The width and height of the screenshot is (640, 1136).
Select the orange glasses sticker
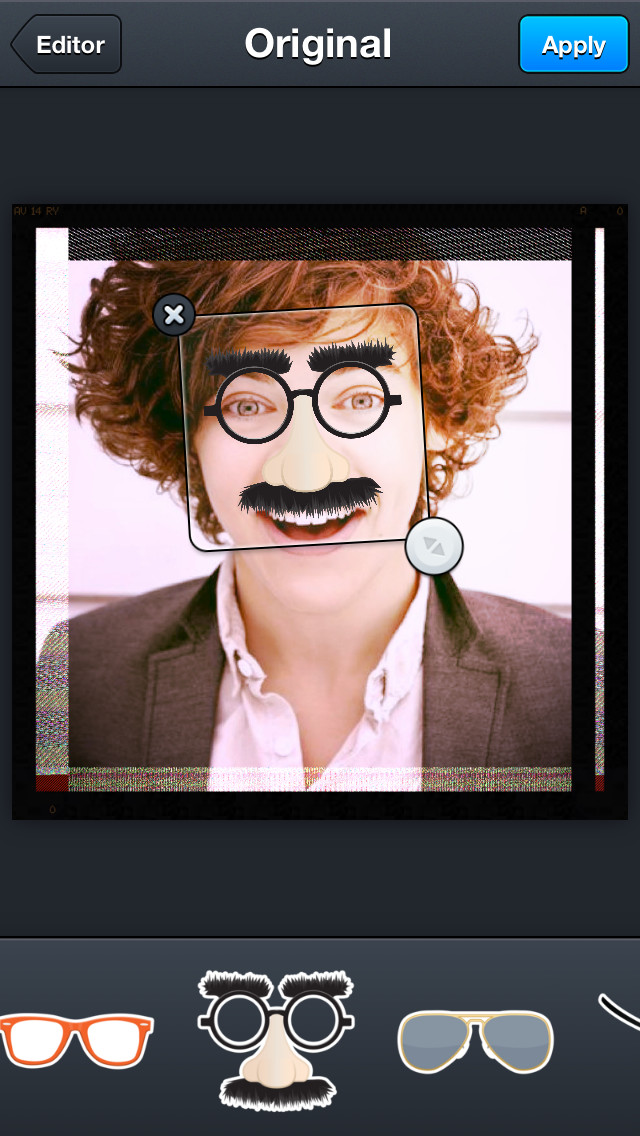(x=78, y=1039)
